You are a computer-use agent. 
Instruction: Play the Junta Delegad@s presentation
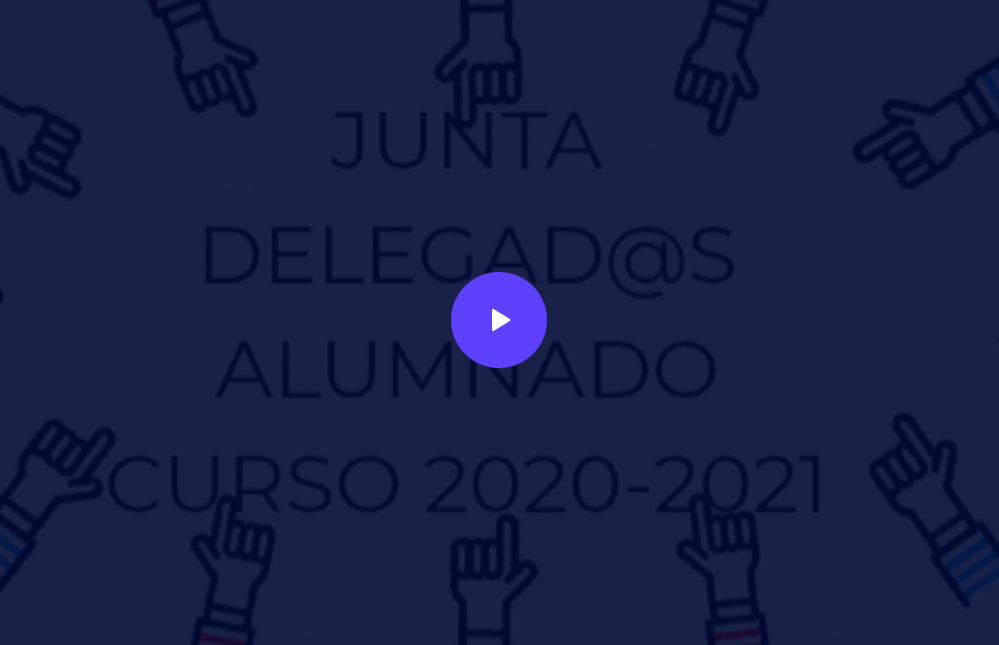pos(499,320)
